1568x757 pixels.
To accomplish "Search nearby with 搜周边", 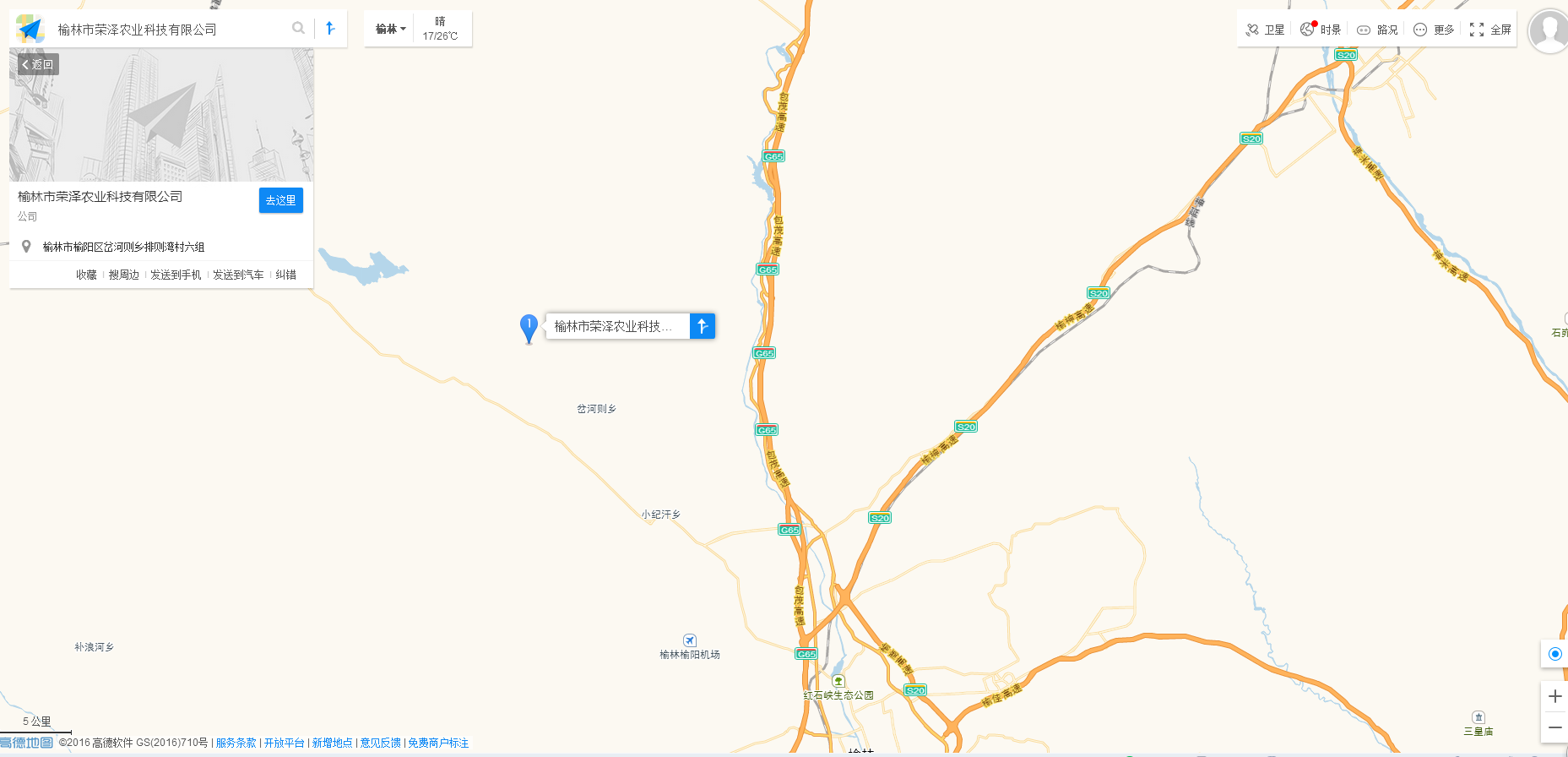I will coord(123,275).
